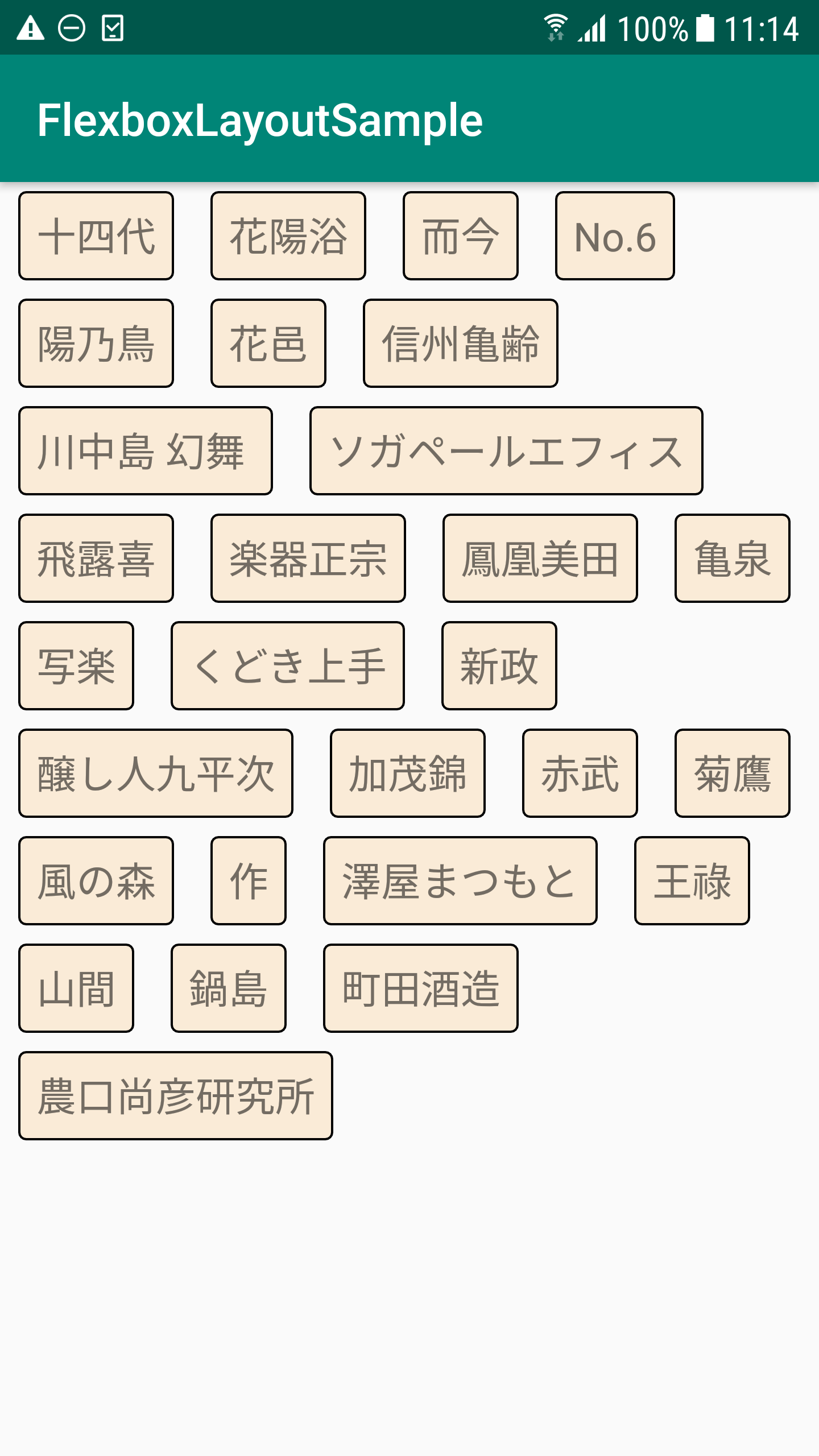Tap the FlexboxLayoutSample title bar
The height and width of the screenshot is (1456, 819).
tap(259, 119)
